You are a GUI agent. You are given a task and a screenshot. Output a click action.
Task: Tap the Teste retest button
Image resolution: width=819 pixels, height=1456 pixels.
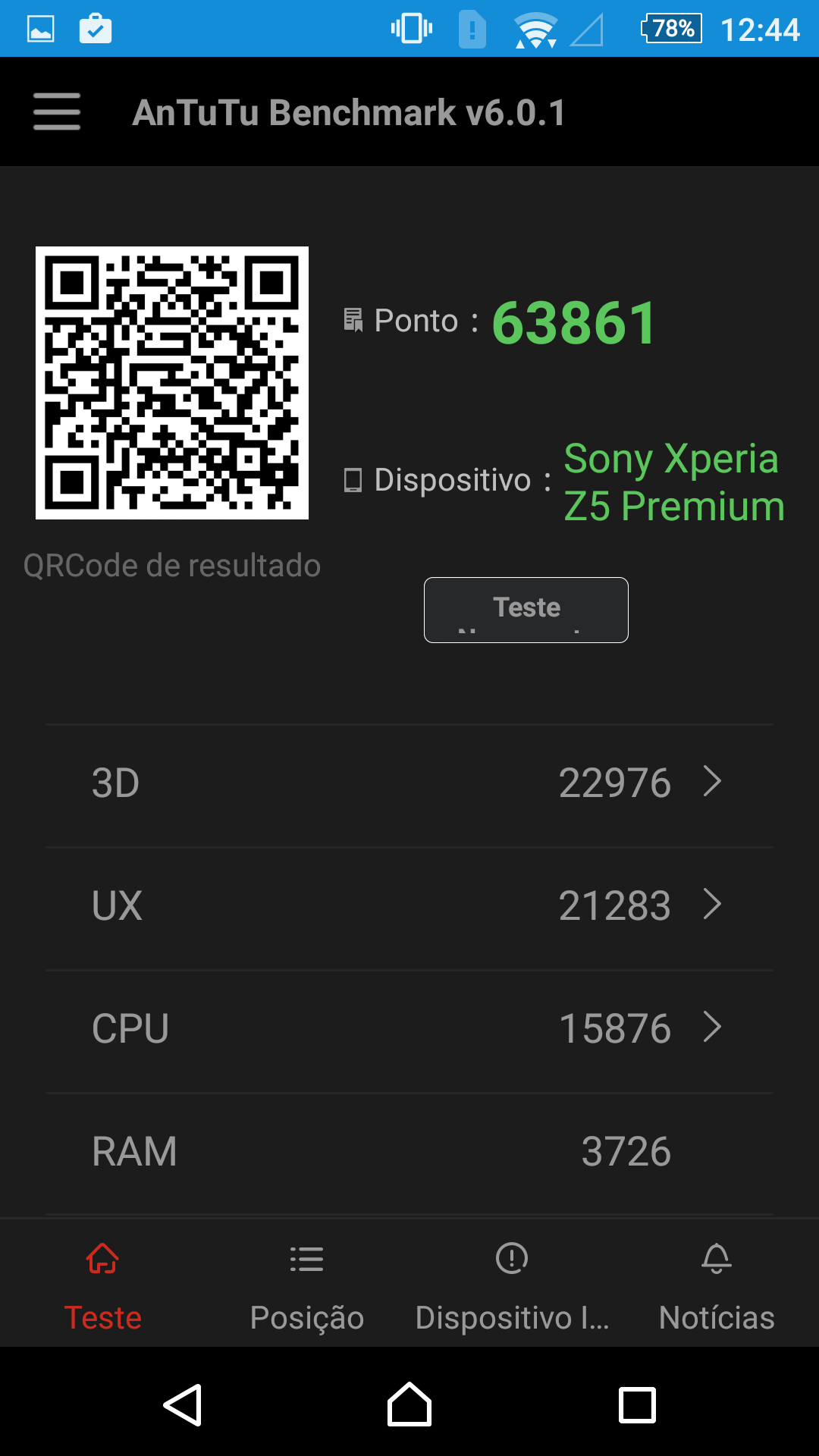coord(526,610)
